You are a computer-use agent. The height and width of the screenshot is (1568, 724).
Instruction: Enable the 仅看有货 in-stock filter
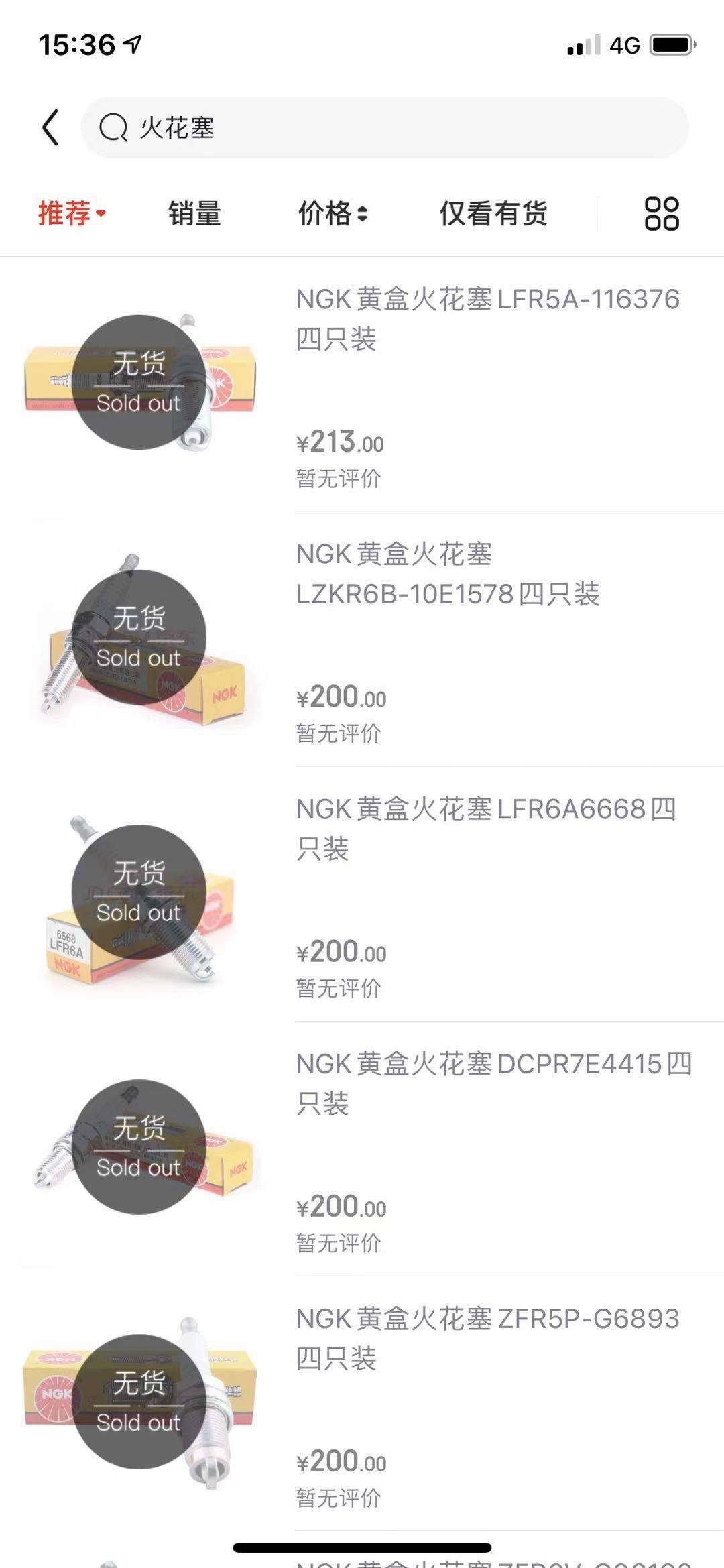(493, 214)
